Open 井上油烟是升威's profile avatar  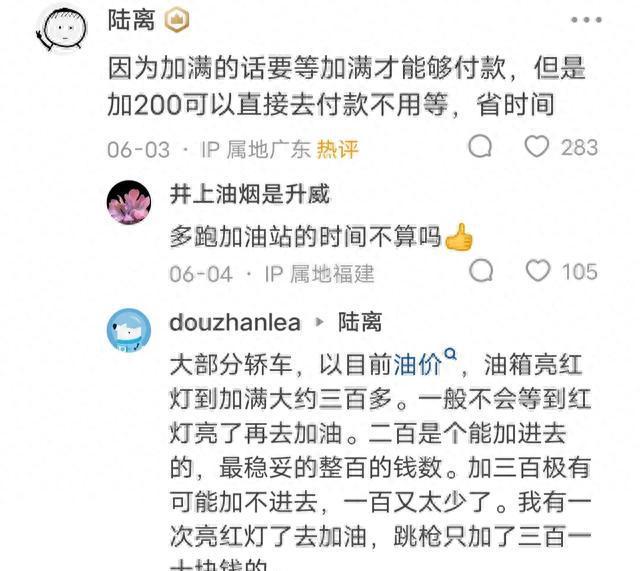(129, 203)
